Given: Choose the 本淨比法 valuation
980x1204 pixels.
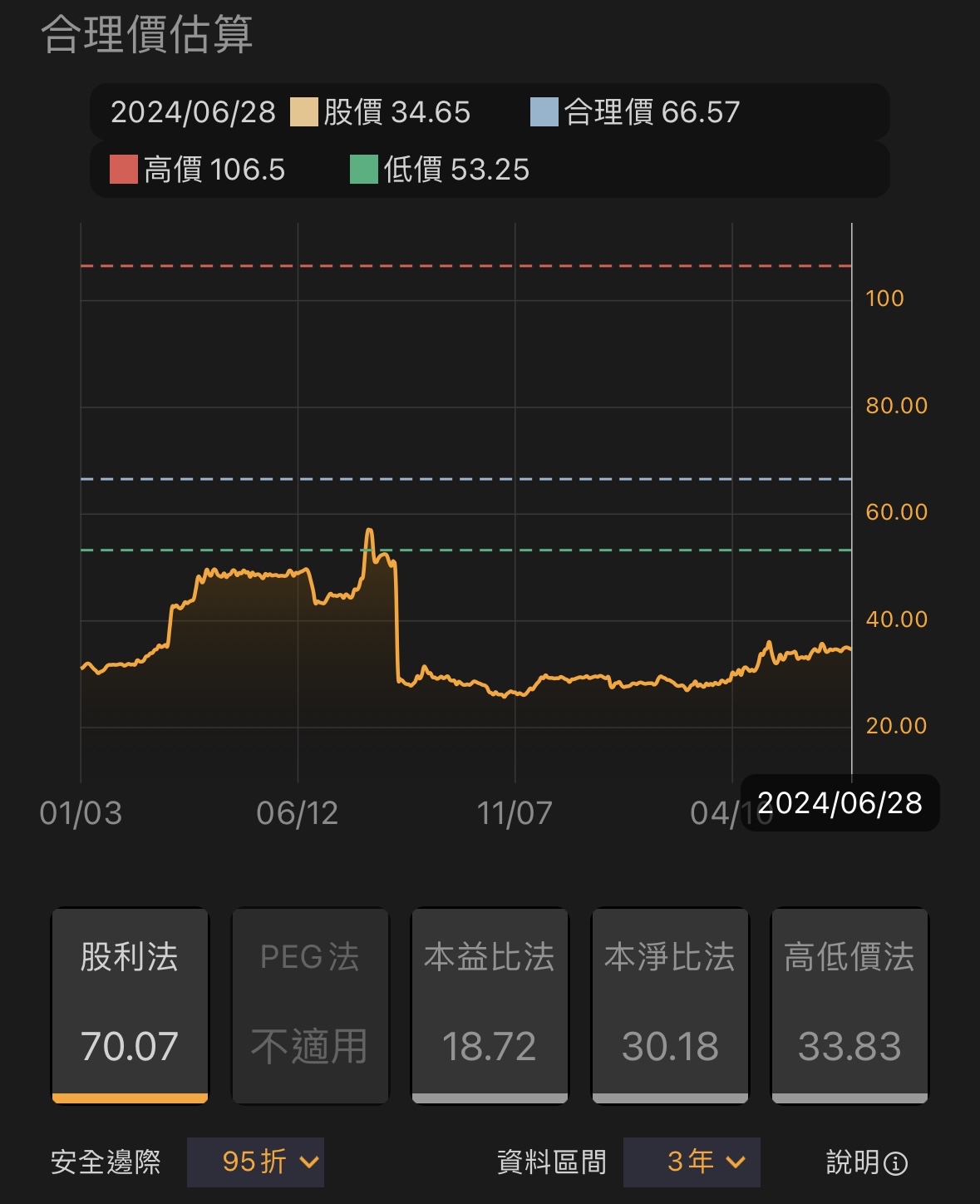Looking at the screenshot, I should (670, 1004).
